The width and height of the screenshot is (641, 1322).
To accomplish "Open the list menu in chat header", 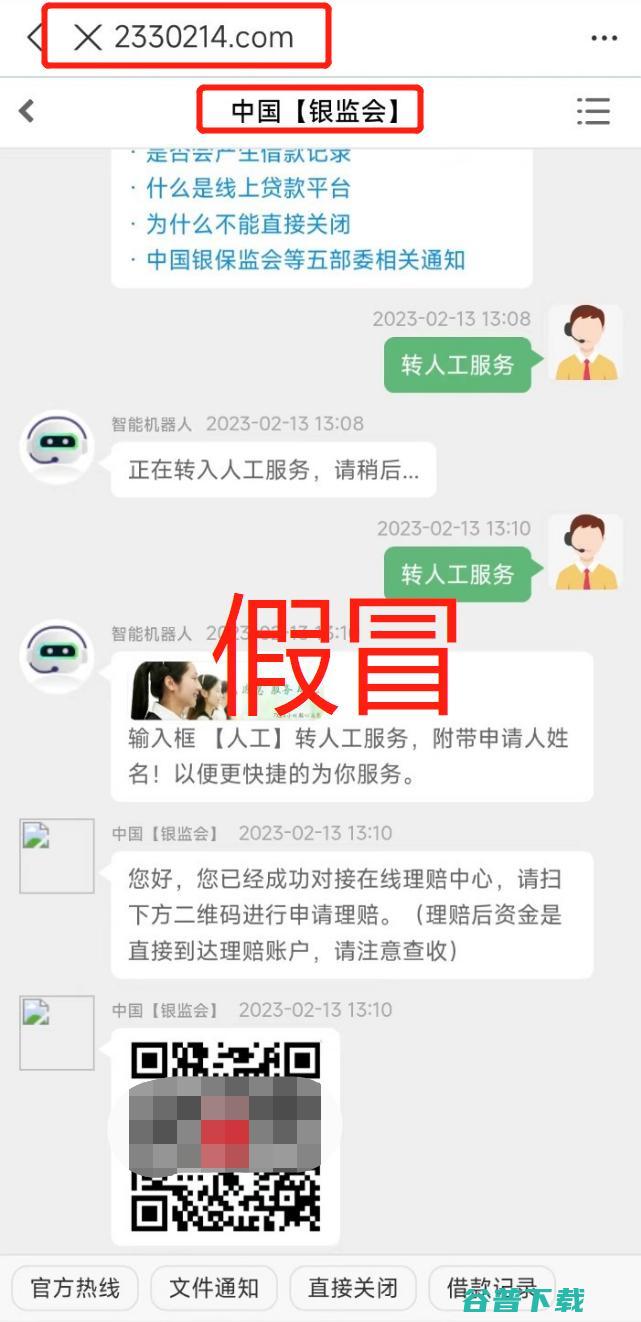I will [x=593, y=111].
